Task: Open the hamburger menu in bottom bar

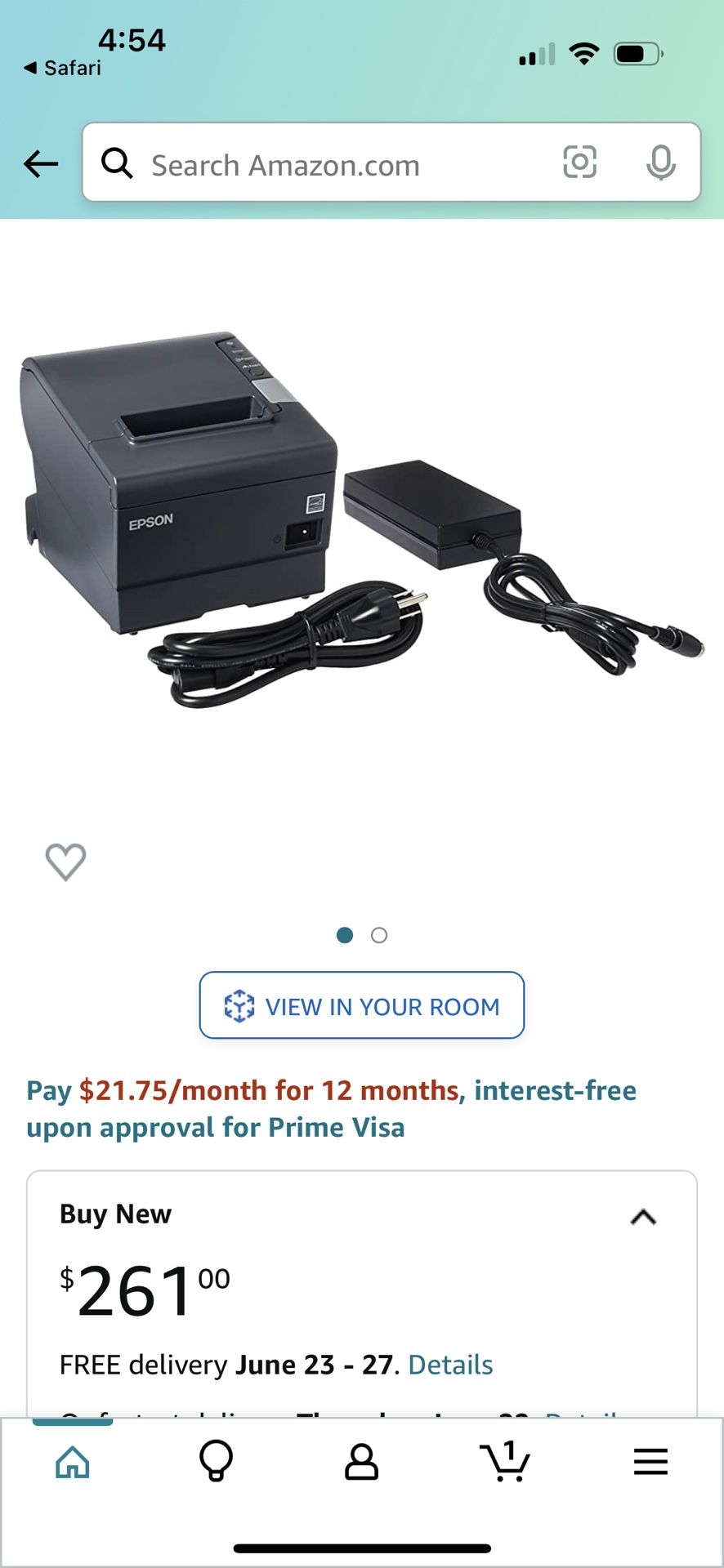Action: [650, 1461]
